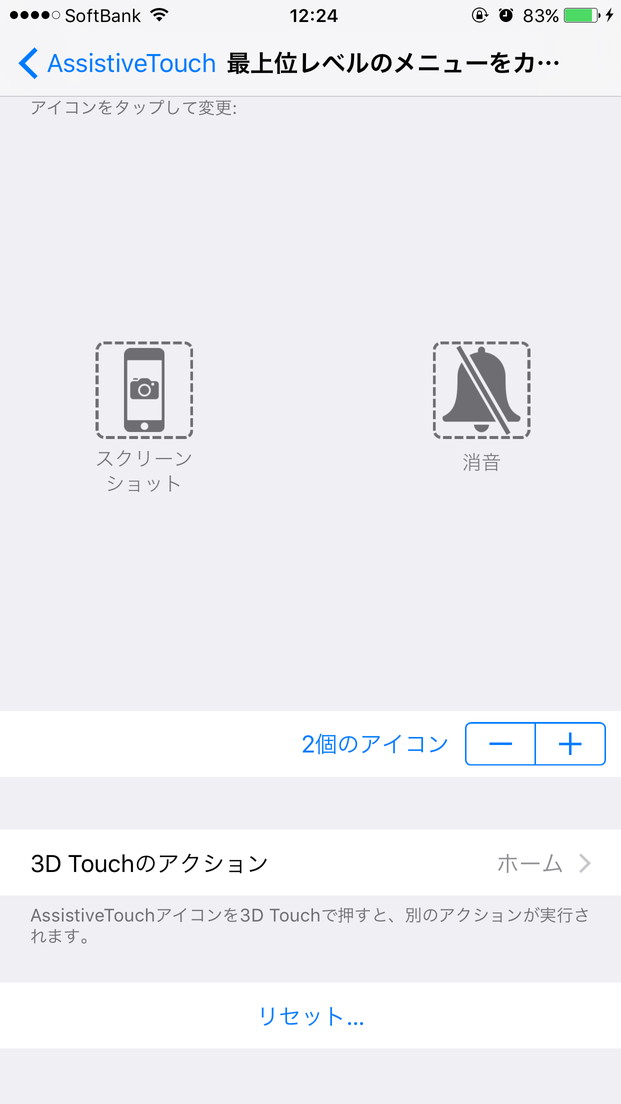Open 3D Touchのアクション setting
Screen dimensions: 621x1104
coord(310,863)
